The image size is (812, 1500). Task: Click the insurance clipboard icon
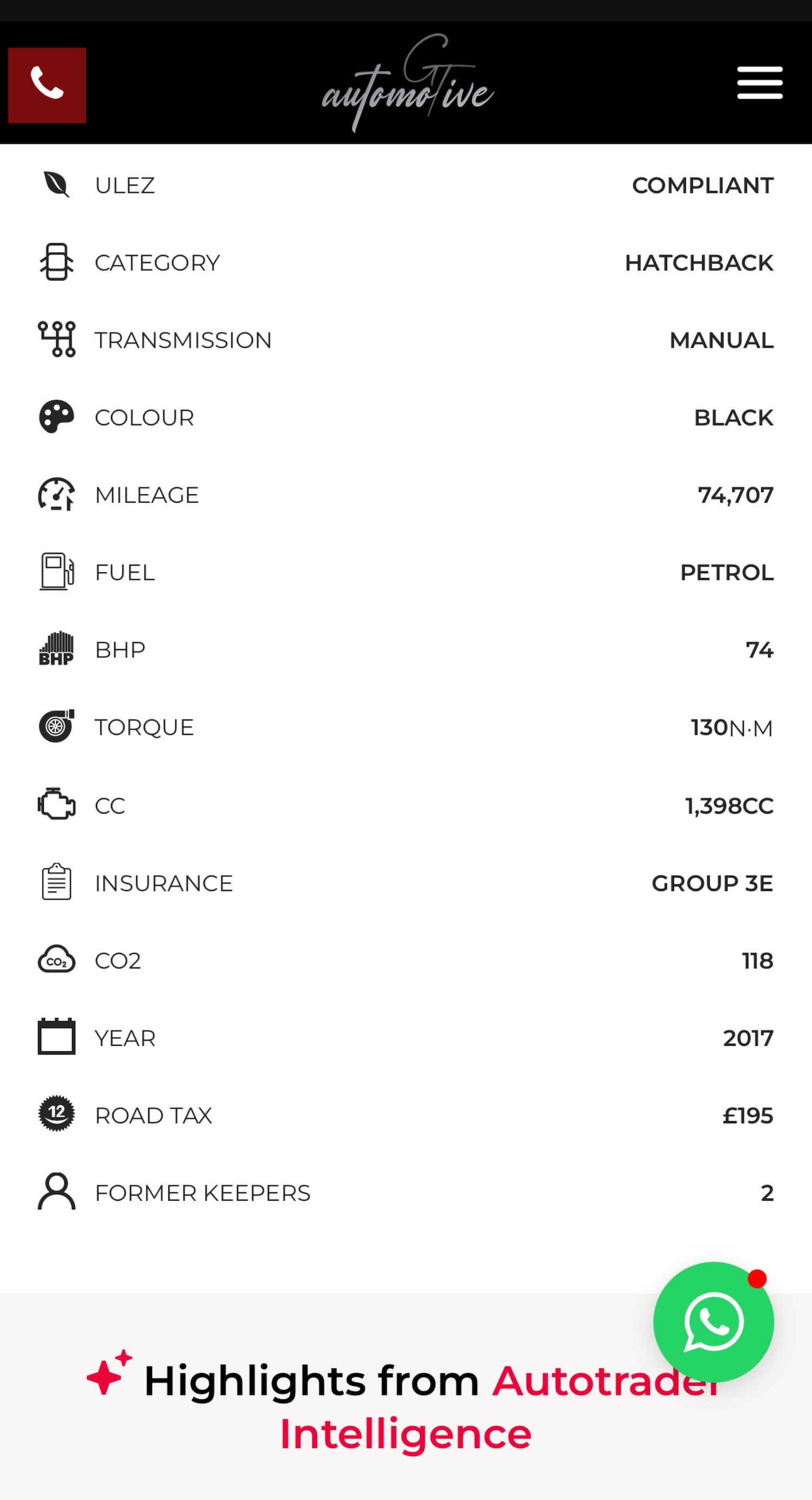point(56,882)
